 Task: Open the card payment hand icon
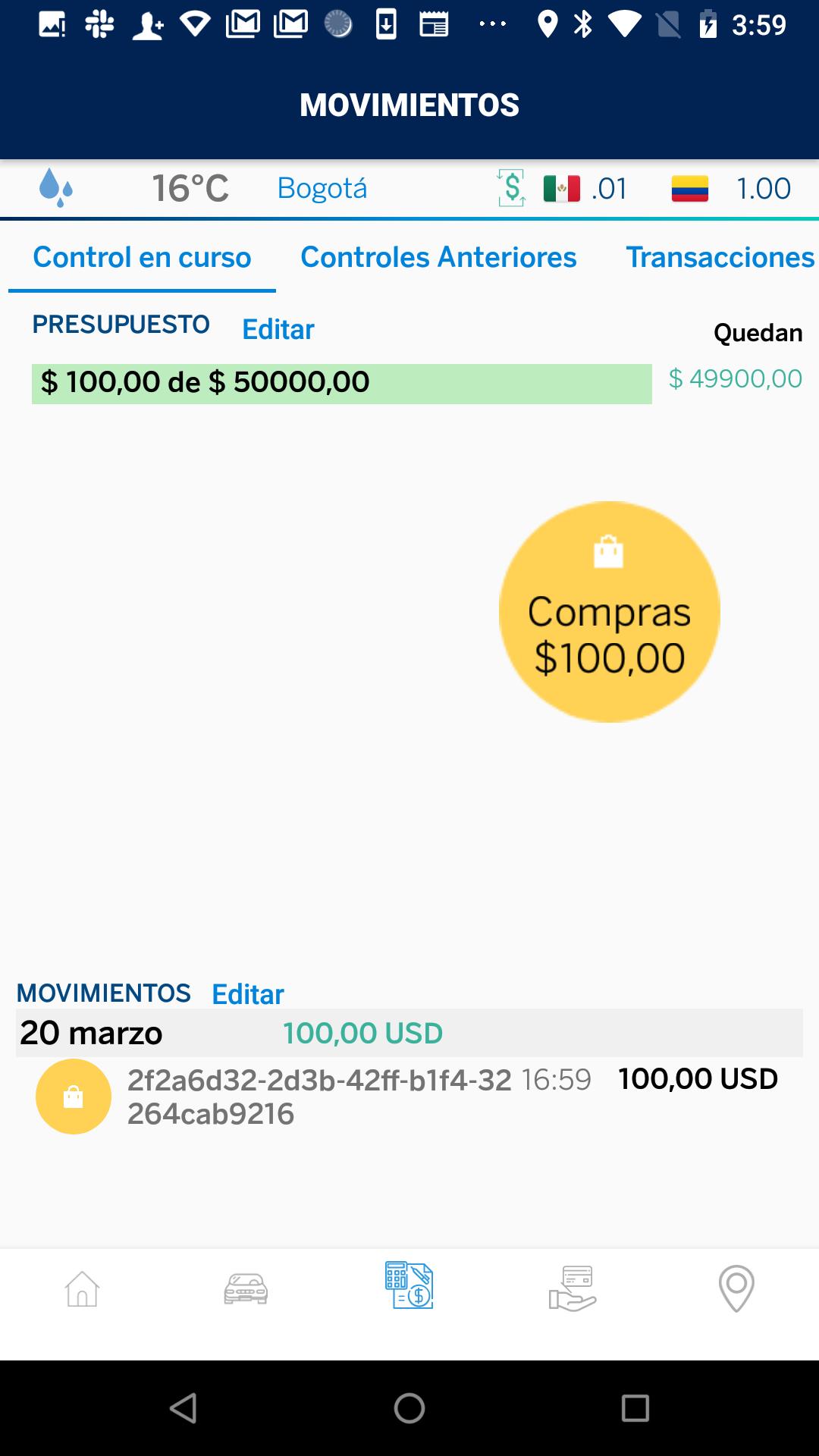[x=573, y=1288]
